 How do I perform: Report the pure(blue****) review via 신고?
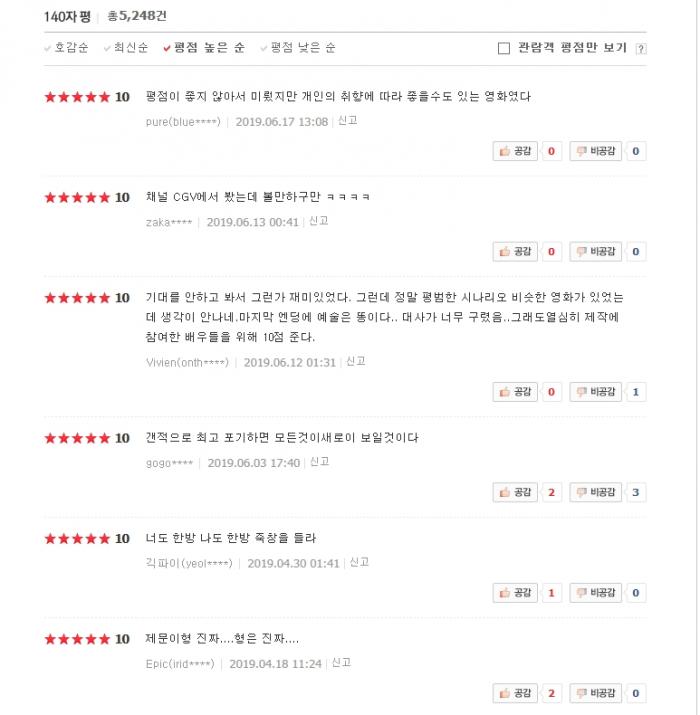(348, 121)
